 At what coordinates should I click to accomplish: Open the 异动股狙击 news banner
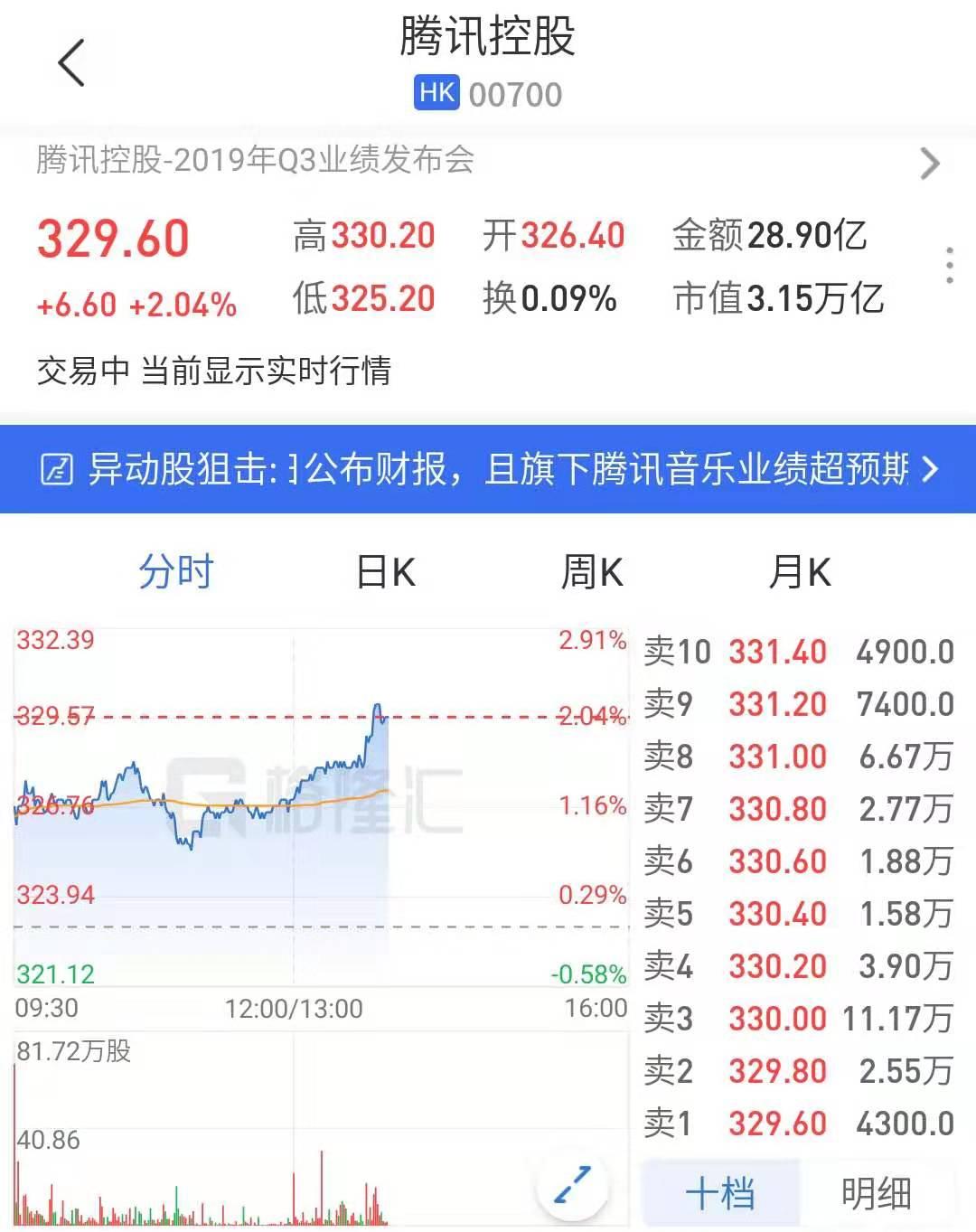click(488, 469)
